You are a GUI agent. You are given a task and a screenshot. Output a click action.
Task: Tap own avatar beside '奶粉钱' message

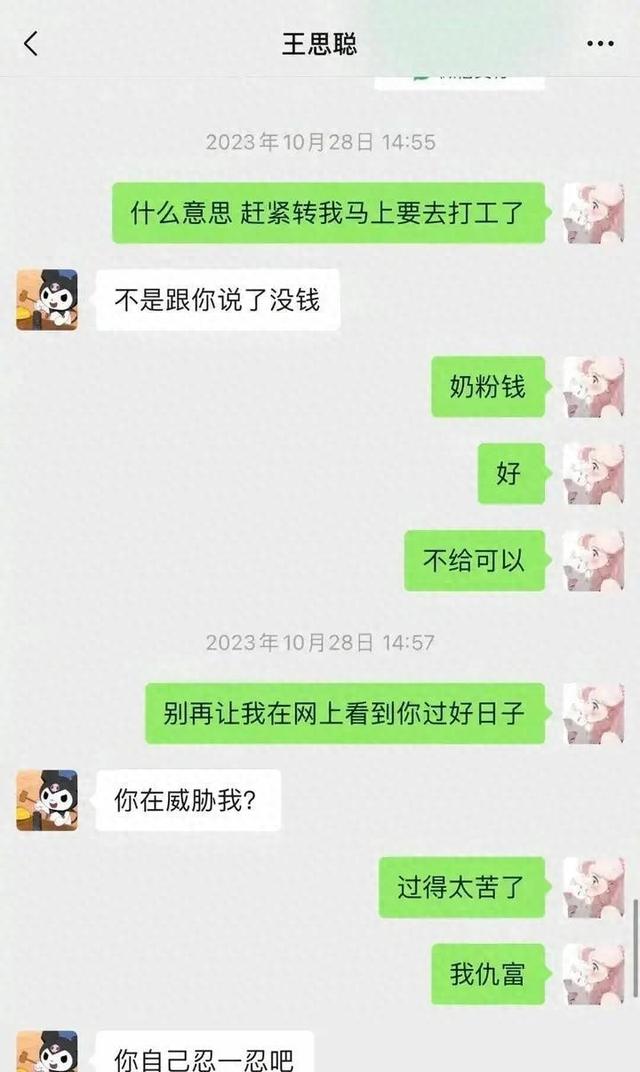coord(593,387)
